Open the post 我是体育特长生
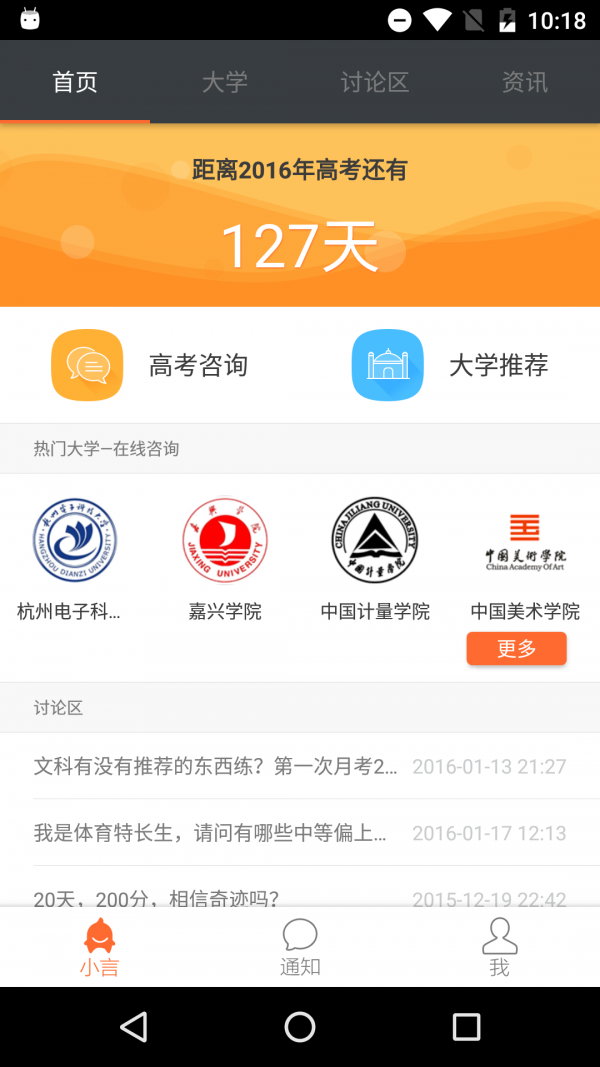The width and height of the screenshot is (600, 1067). point(300,832)
